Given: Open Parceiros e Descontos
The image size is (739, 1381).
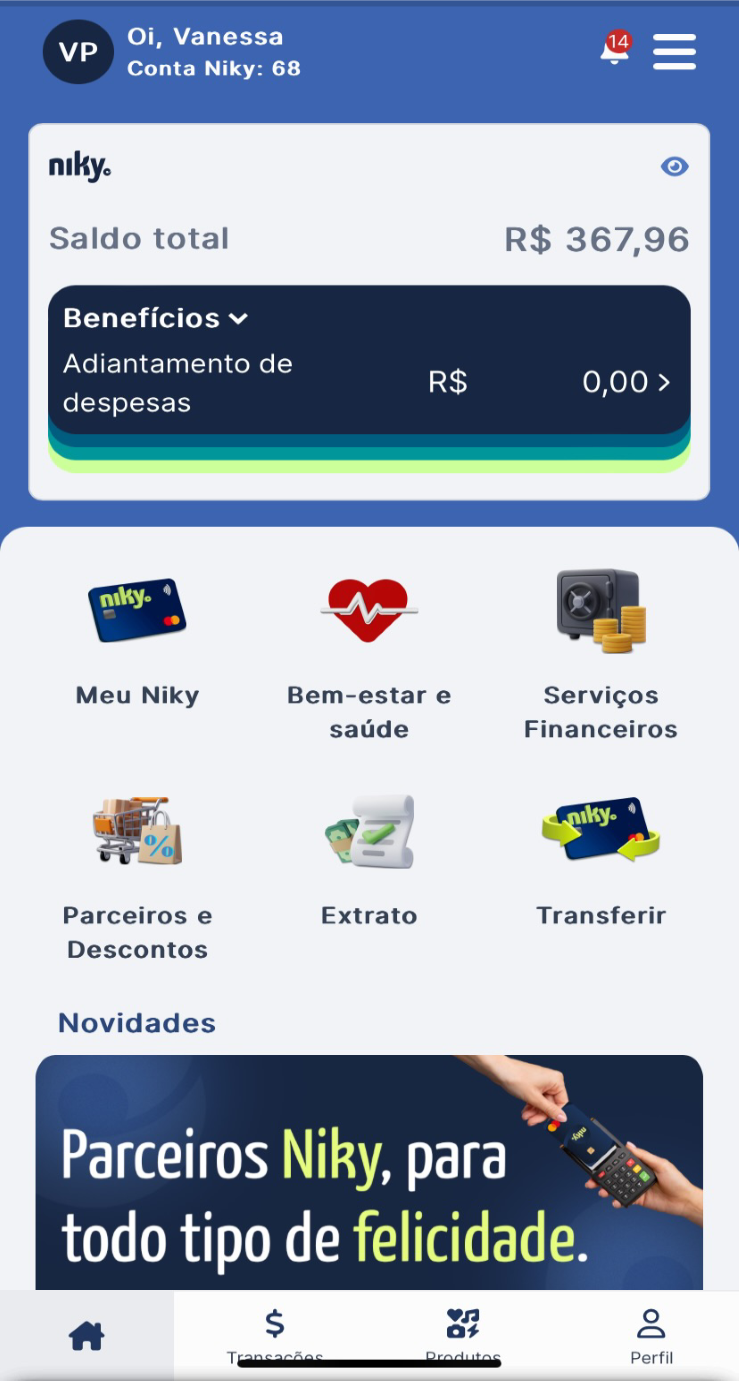Looking at the screenshot, I should pos(138,875).
